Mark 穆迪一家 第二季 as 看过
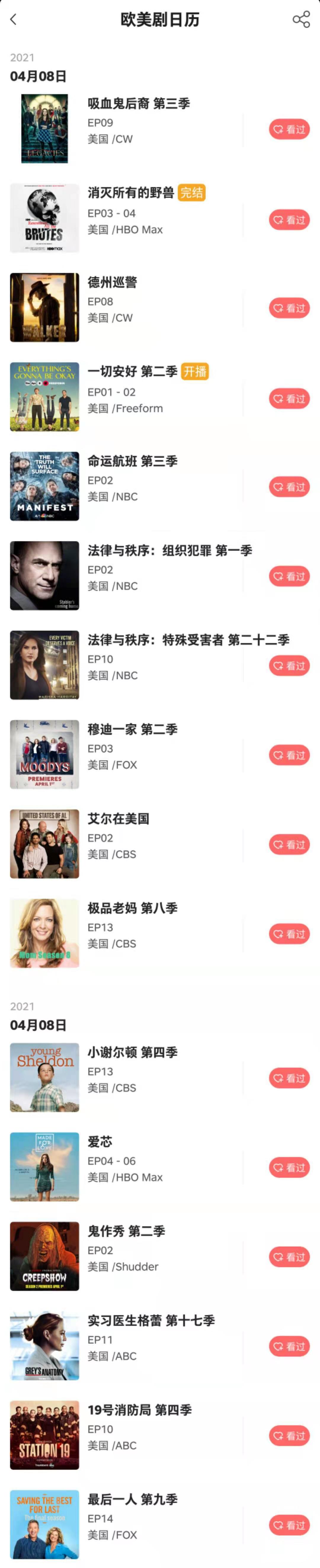Image resolution: width=320 pixels, height=1568 pixels. [289, 755]
